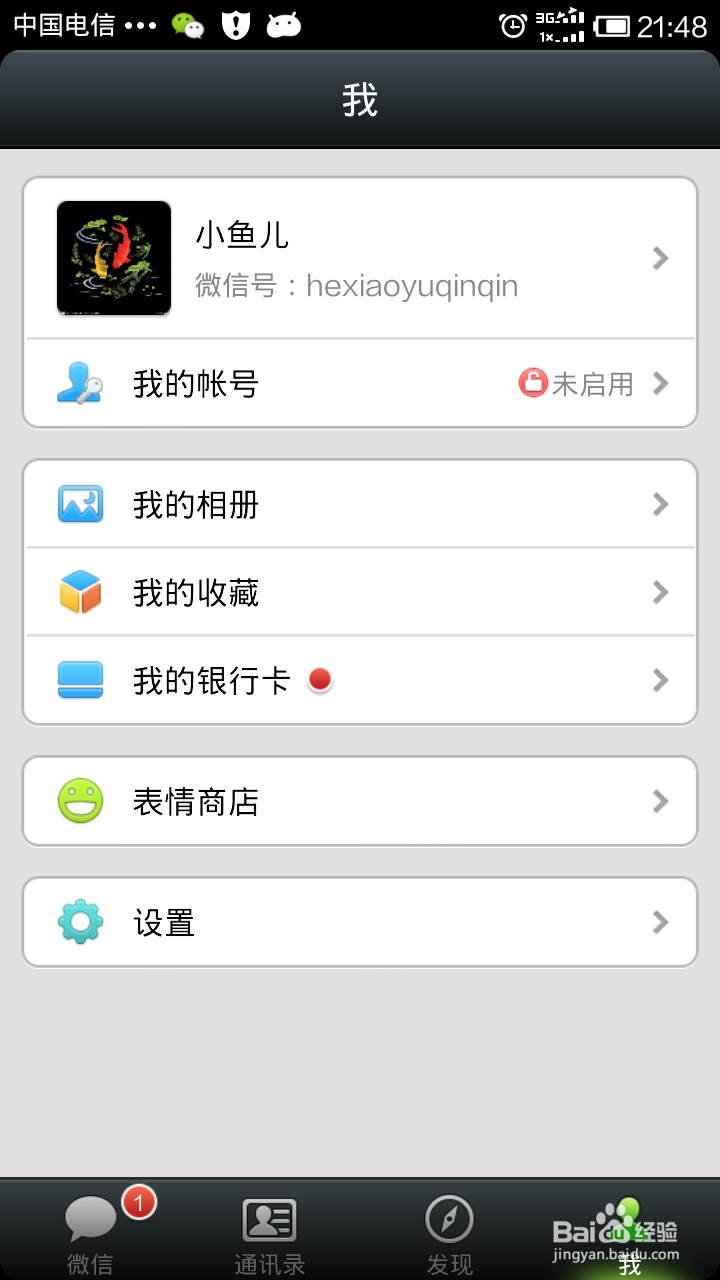
Task: Open 设置 settings
Action: coord(360,922)
